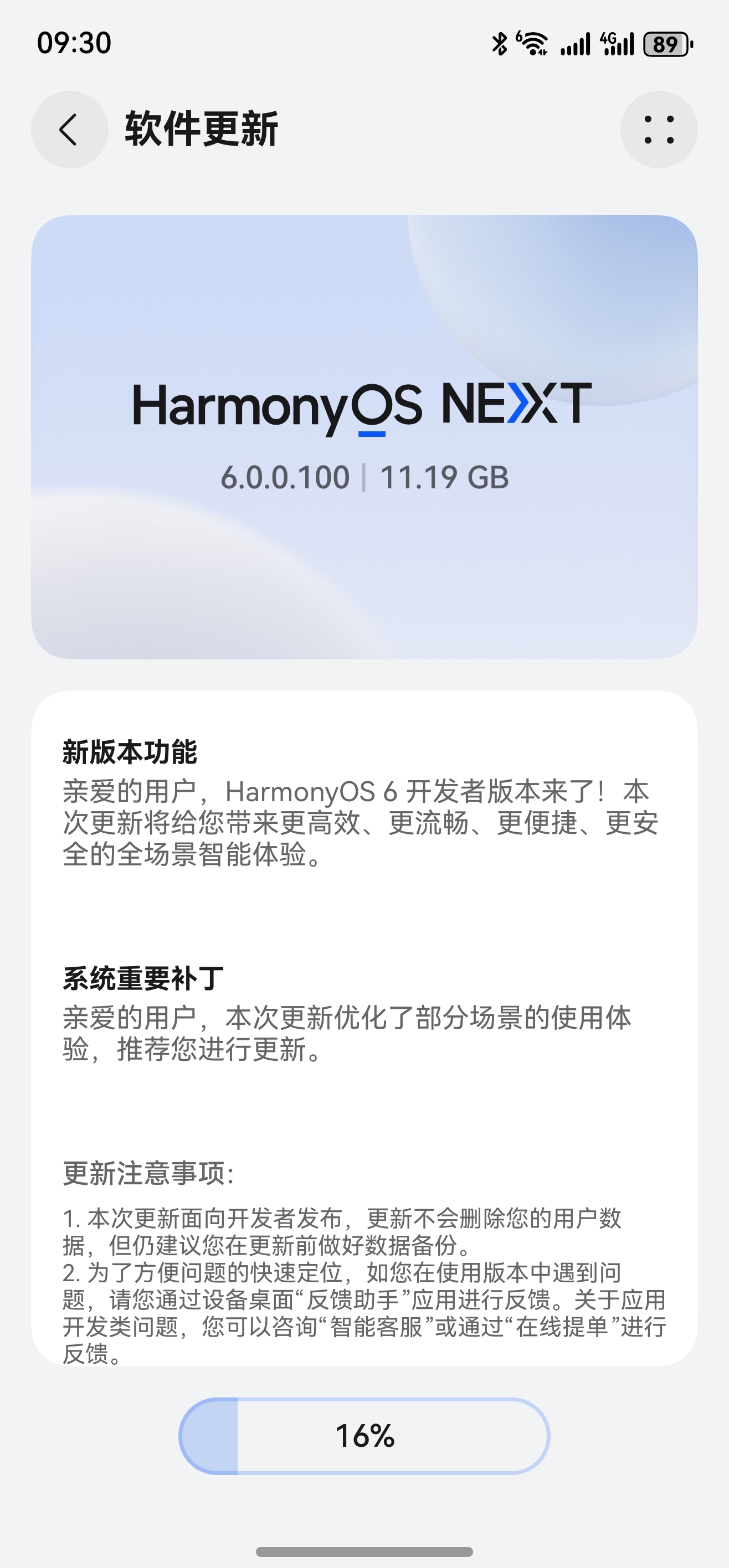Screen dimensions: 729x1568
Task: Go back from 软件更新 page
Action: [x=69, y=130]
